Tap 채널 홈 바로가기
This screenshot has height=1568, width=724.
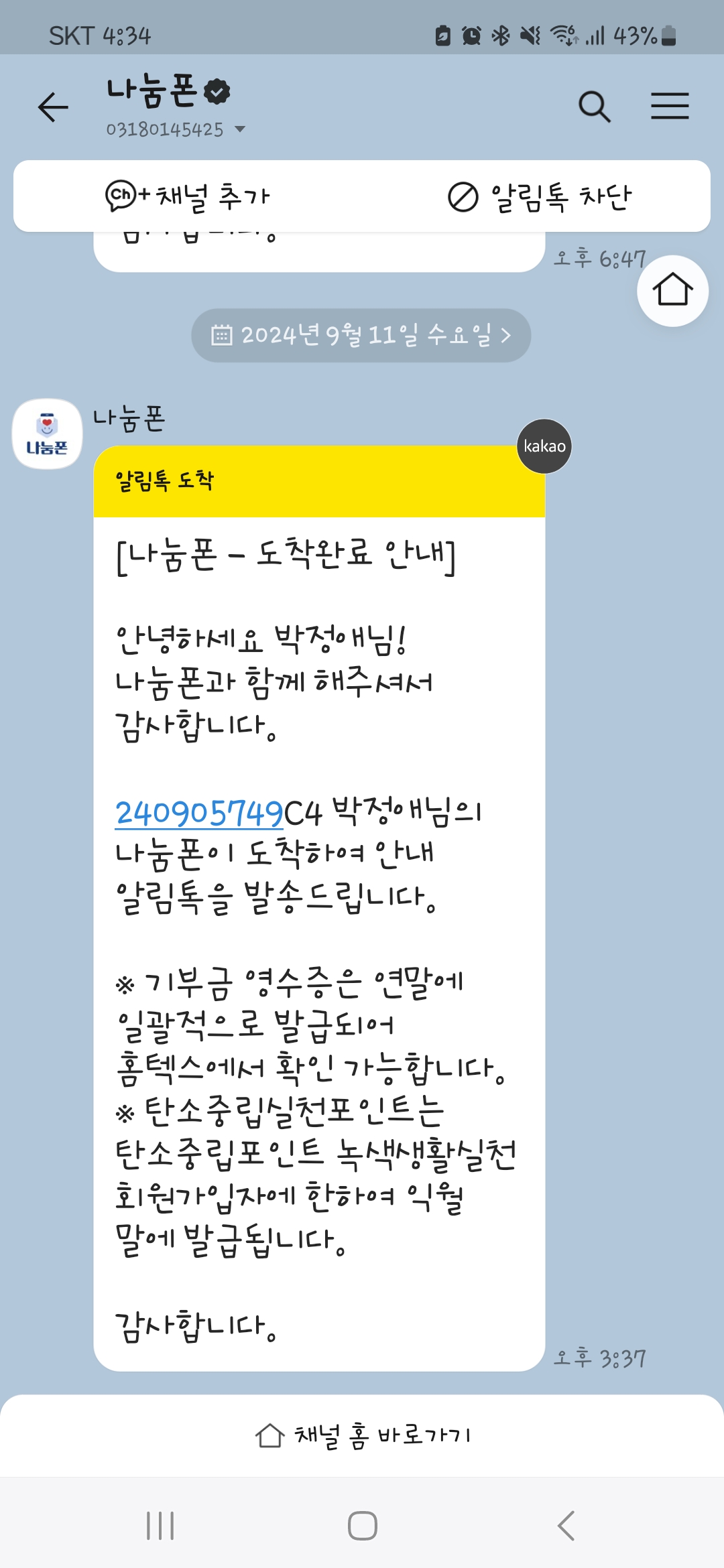tap(362, 1435)
